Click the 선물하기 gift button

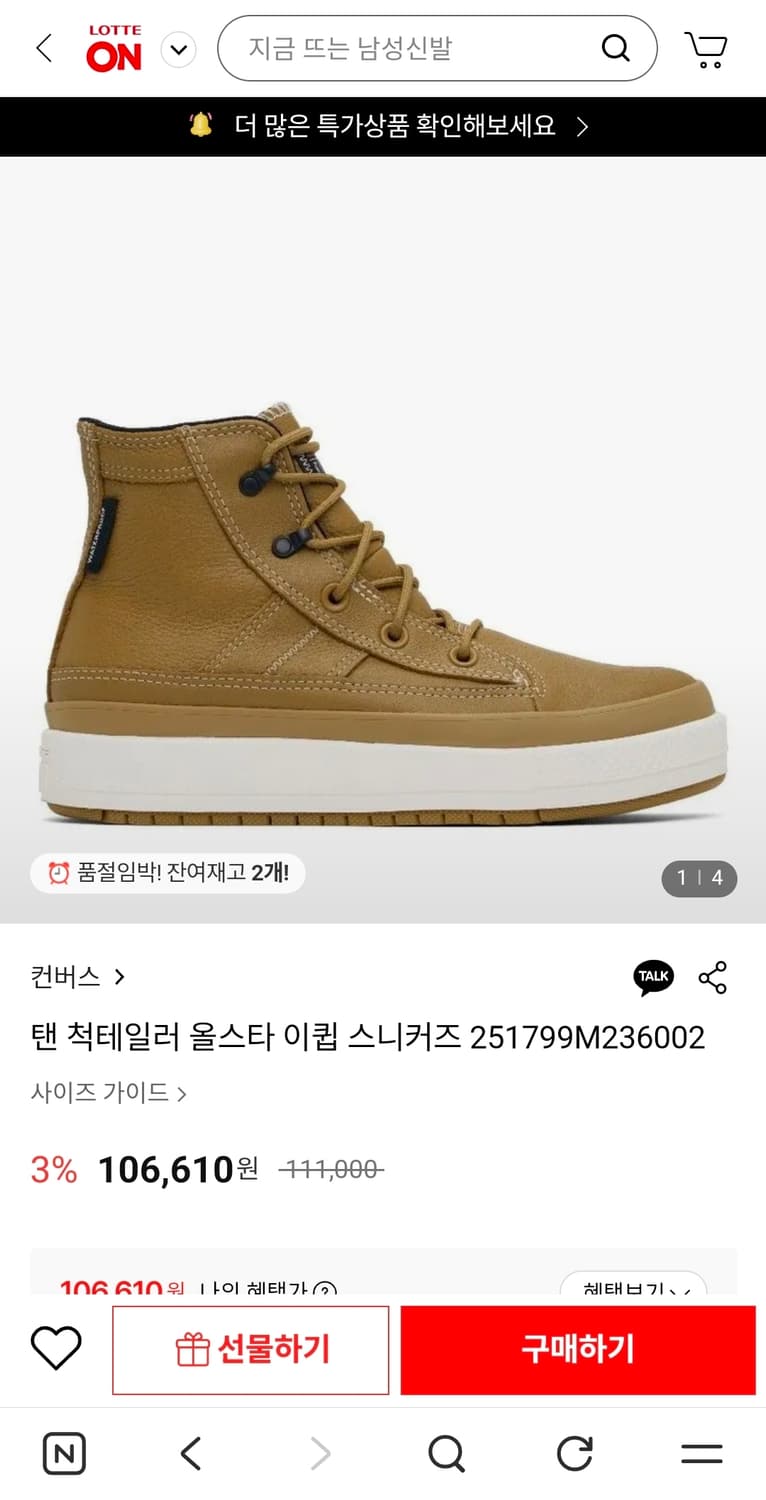coord(251,1349)
